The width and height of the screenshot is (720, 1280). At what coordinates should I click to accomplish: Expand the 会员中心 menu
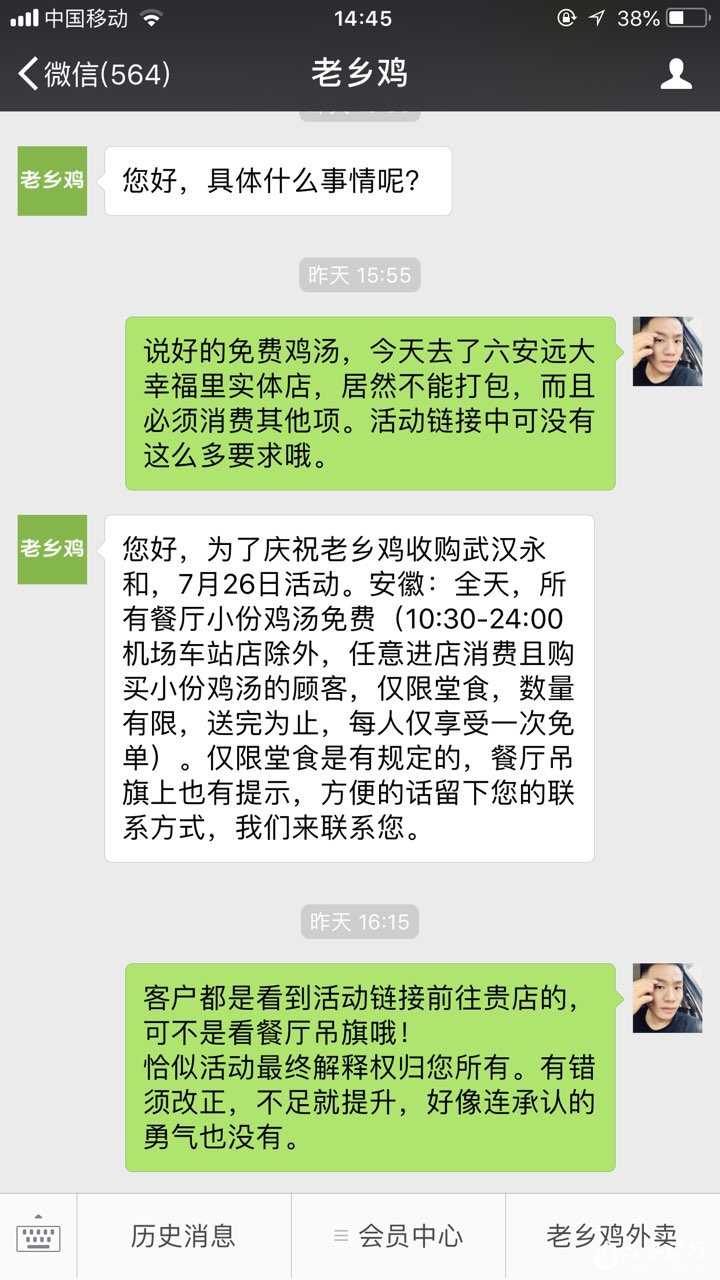pos(398,1237)
